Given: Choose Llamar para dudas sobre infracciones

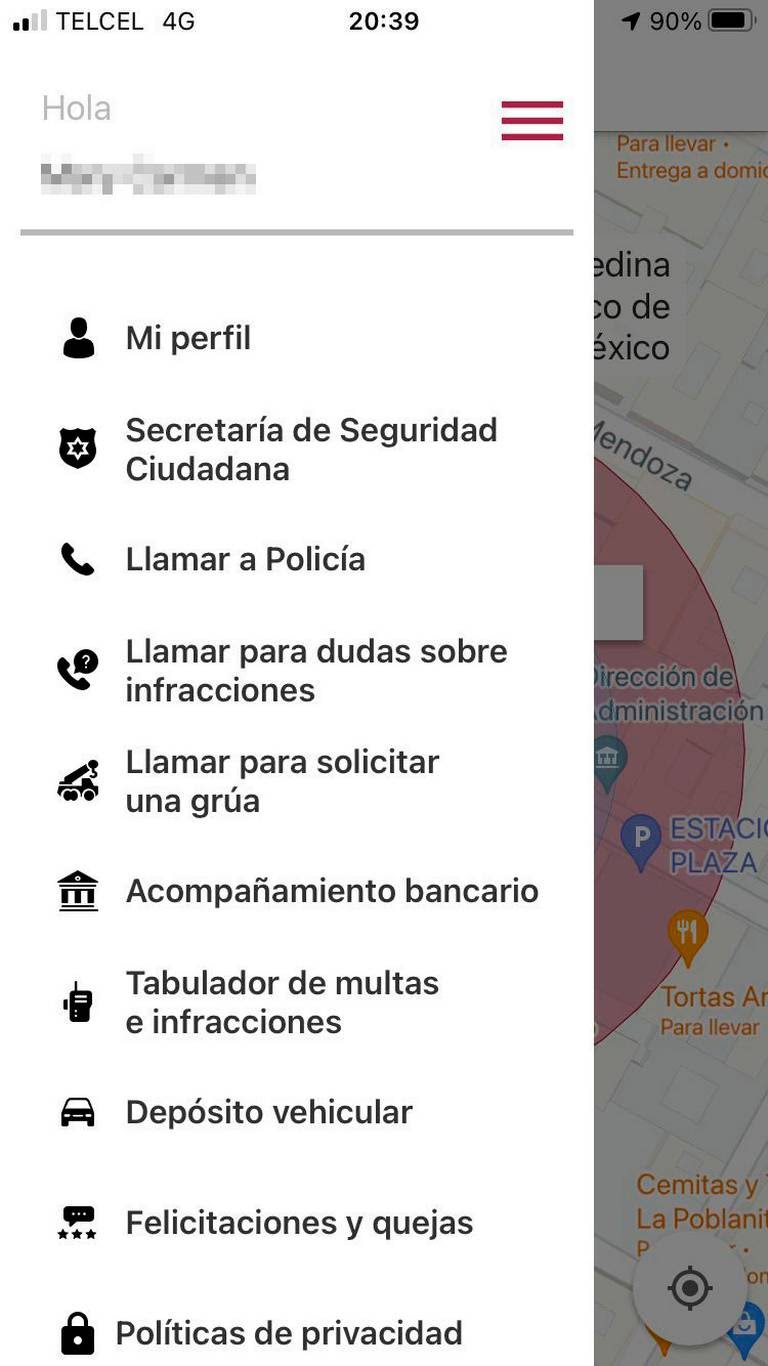Looking at the screenshot, I should (315, 670).
